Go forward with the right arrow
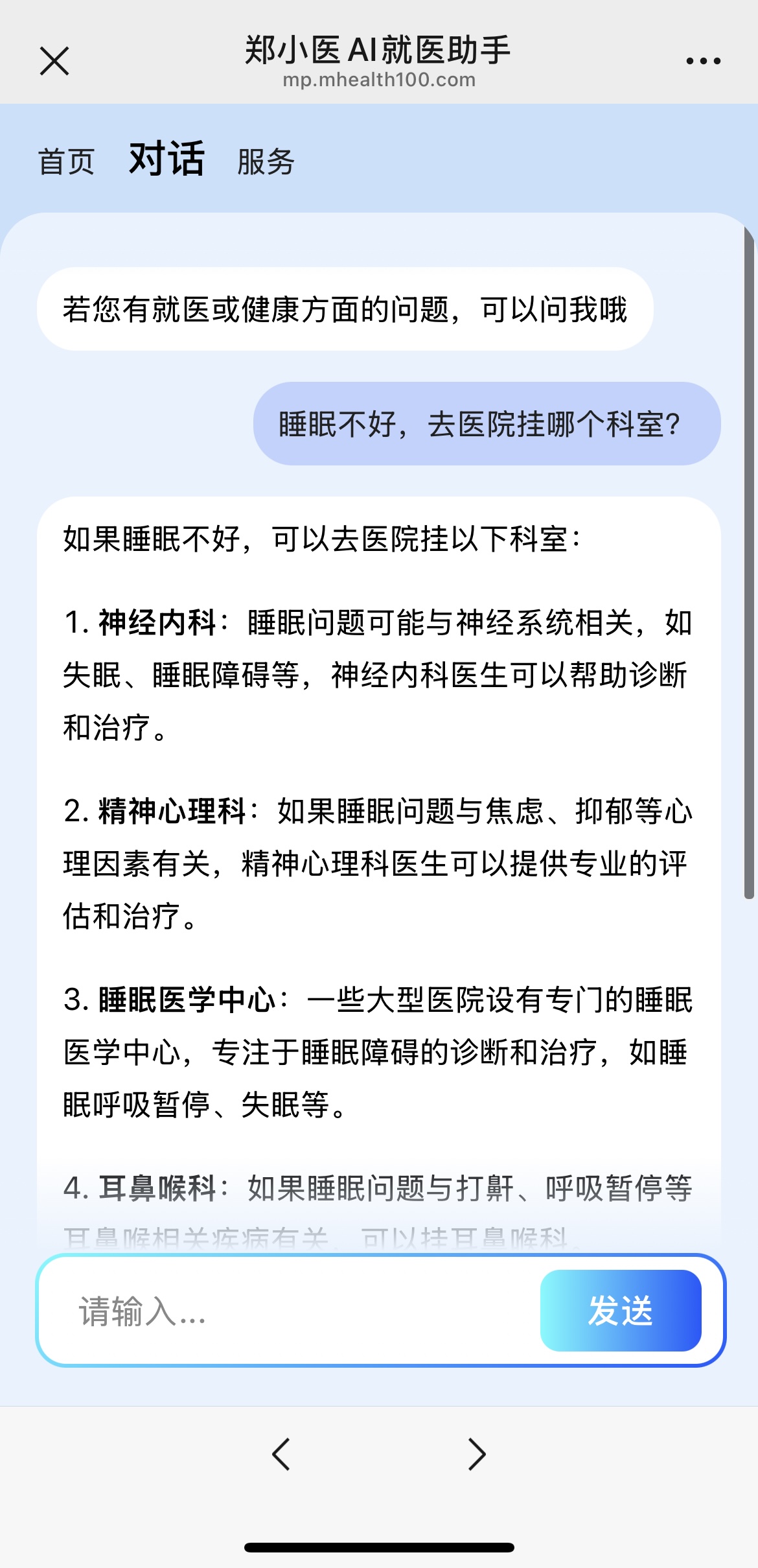This screenshot has width=758, height=1568. 477,1454
